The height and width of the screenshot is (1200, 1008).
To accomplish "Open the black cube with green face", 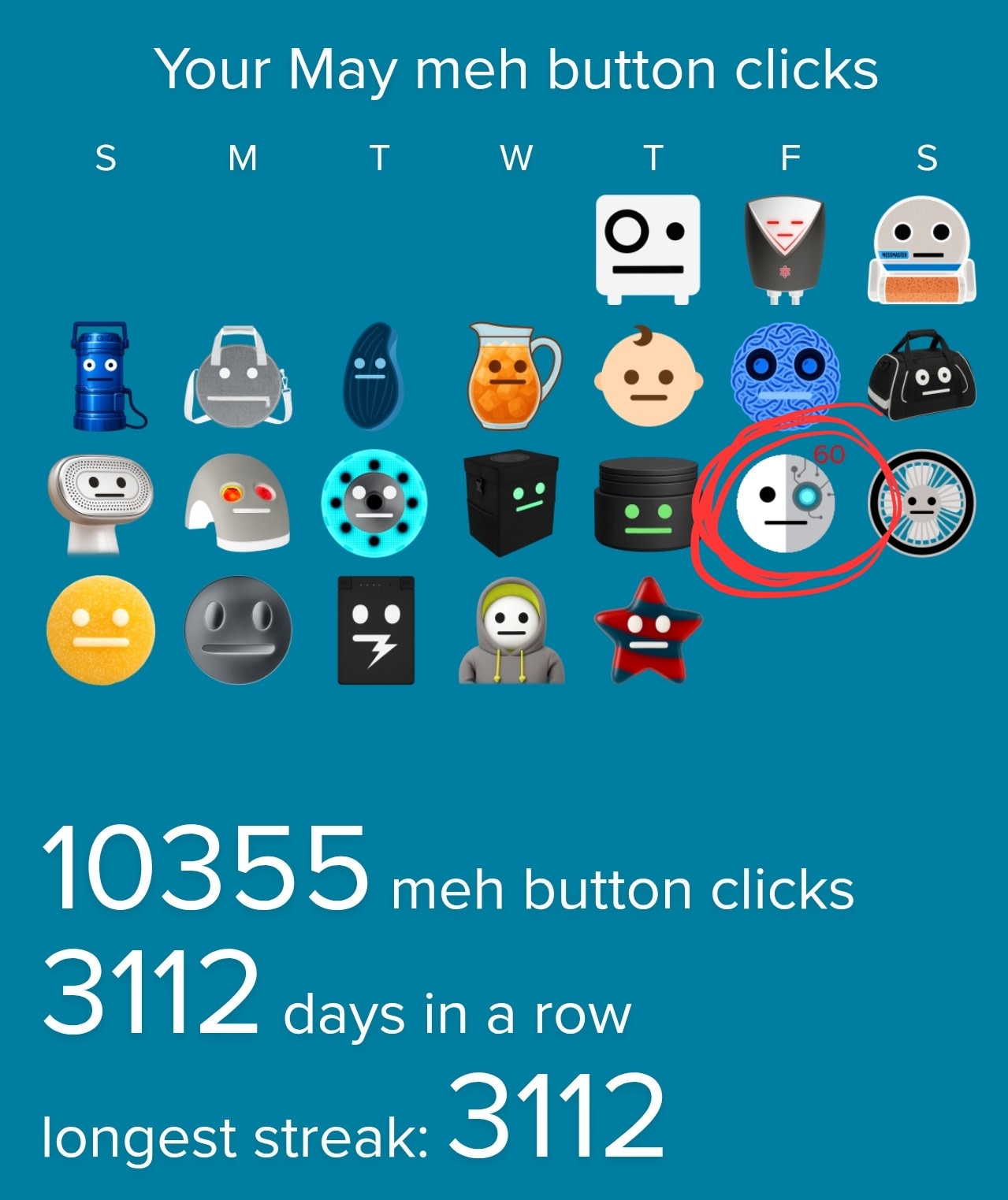I will [x=512, y=503].
